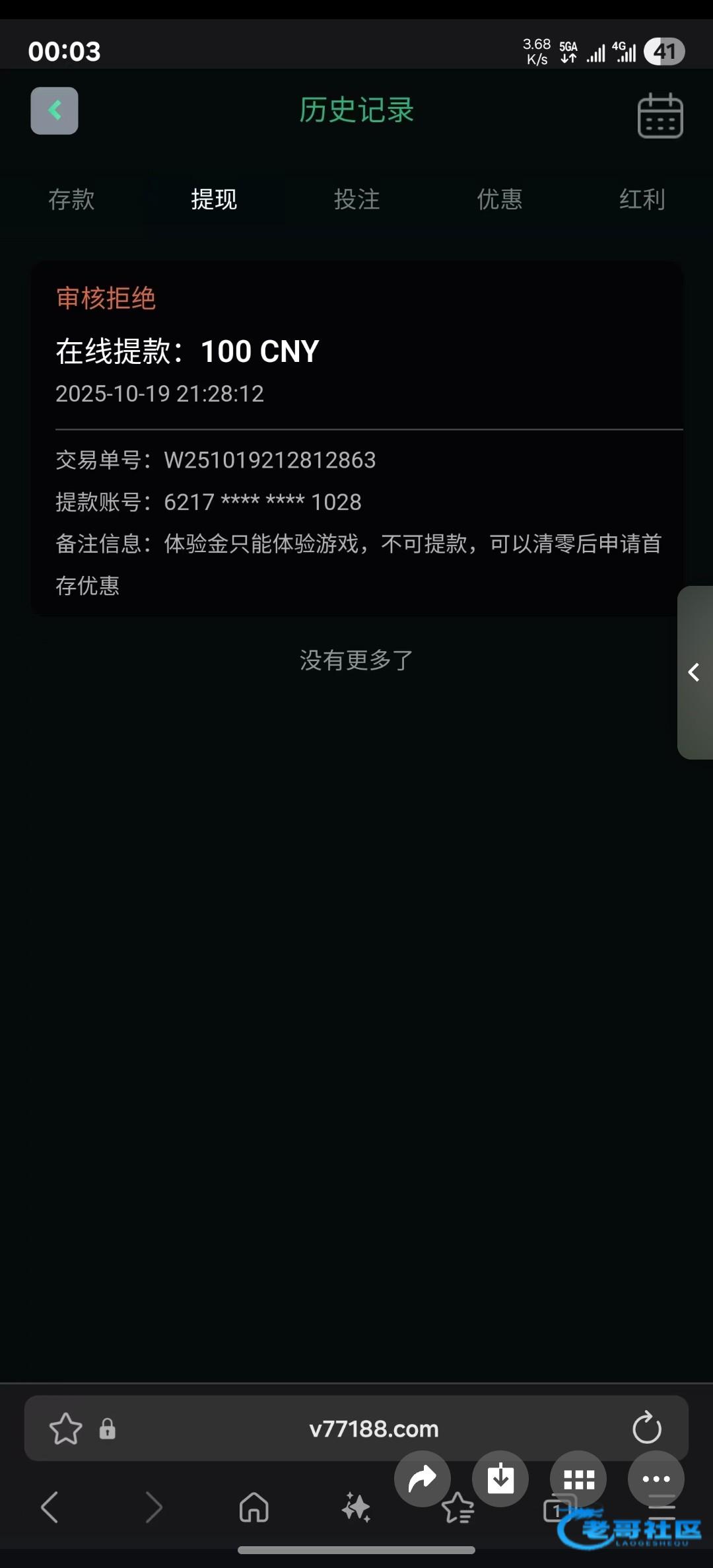
Task: Open the floating three-dot more button
Action: [x=656, y=1479]
